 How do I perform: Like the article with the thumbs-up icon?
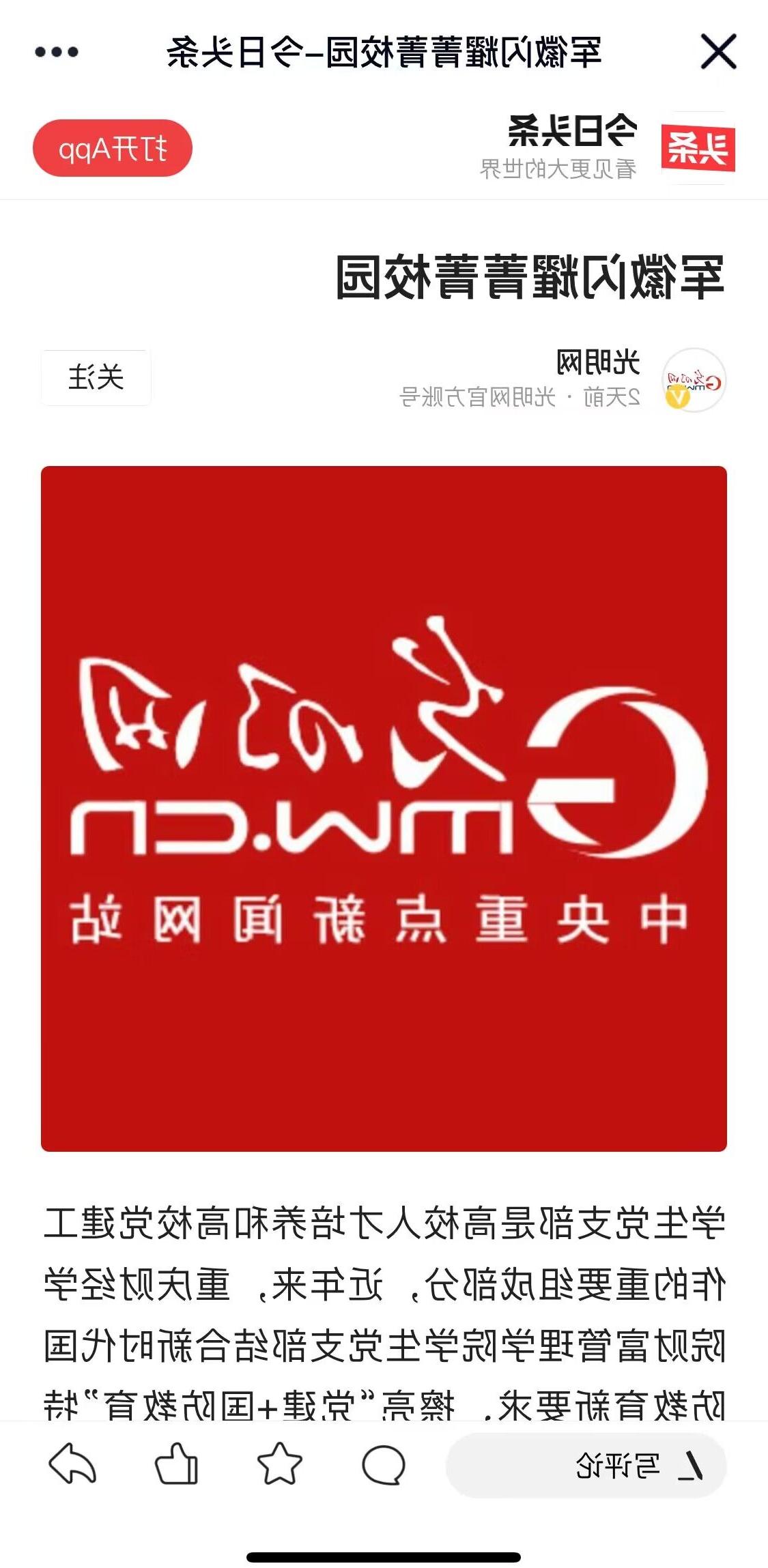(x=177, y=1464)
